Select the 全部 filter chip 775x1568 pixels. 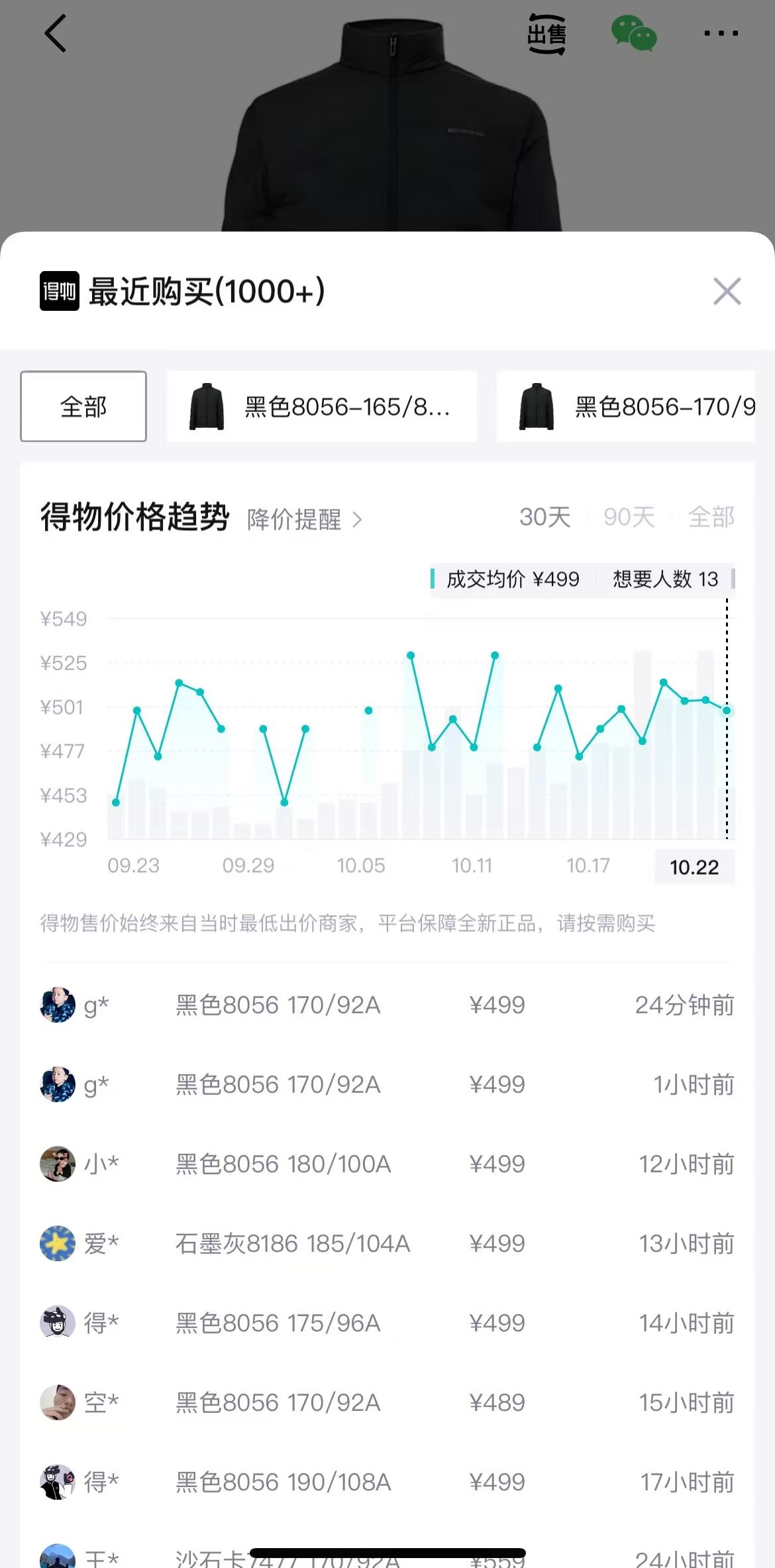pos(83,406)
